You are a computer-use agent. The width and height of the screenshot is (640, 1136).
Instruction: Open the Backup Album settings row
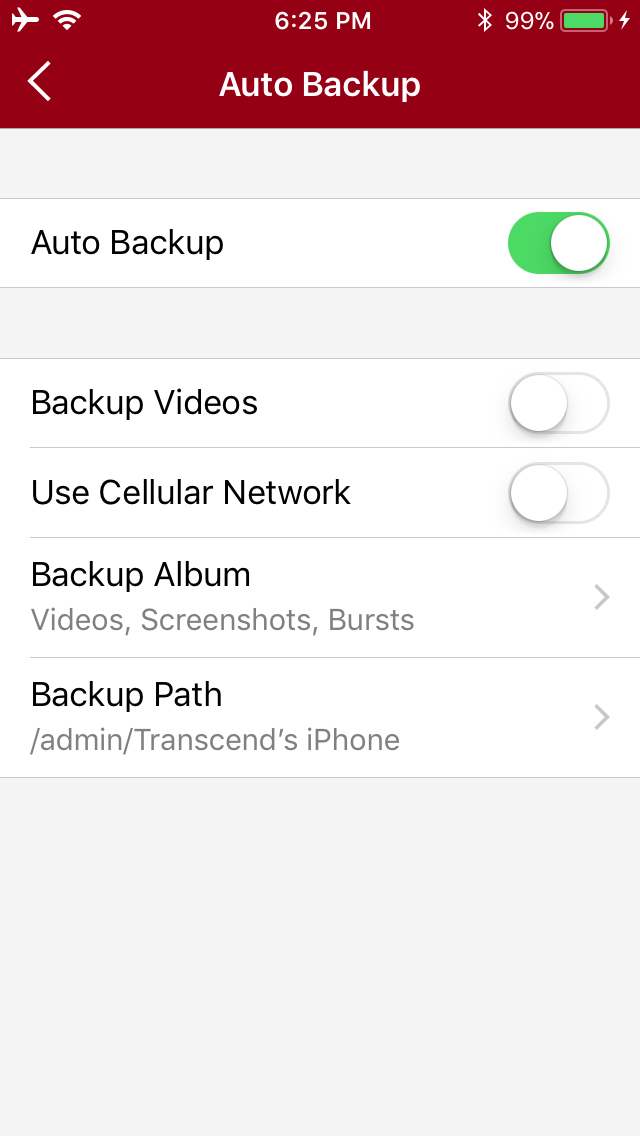click(x=320, y=598)
